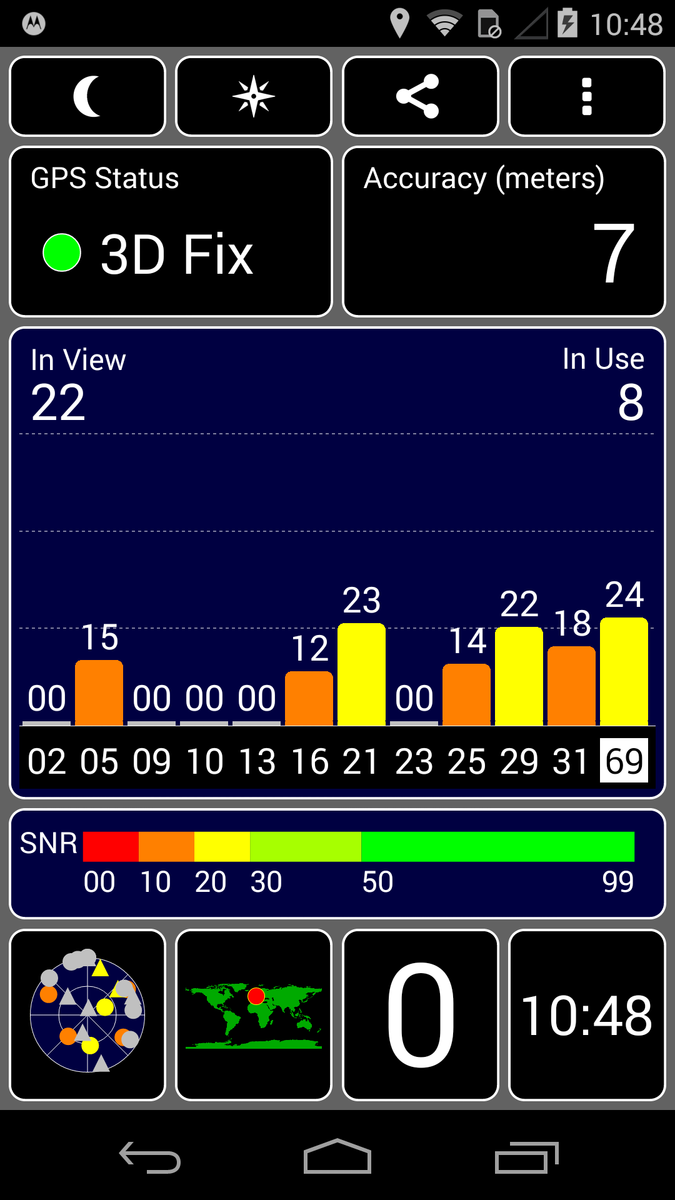This screenshot has height=1200, width=675.
Task: Go to the home screen
Action: [x=337, y=1157]
